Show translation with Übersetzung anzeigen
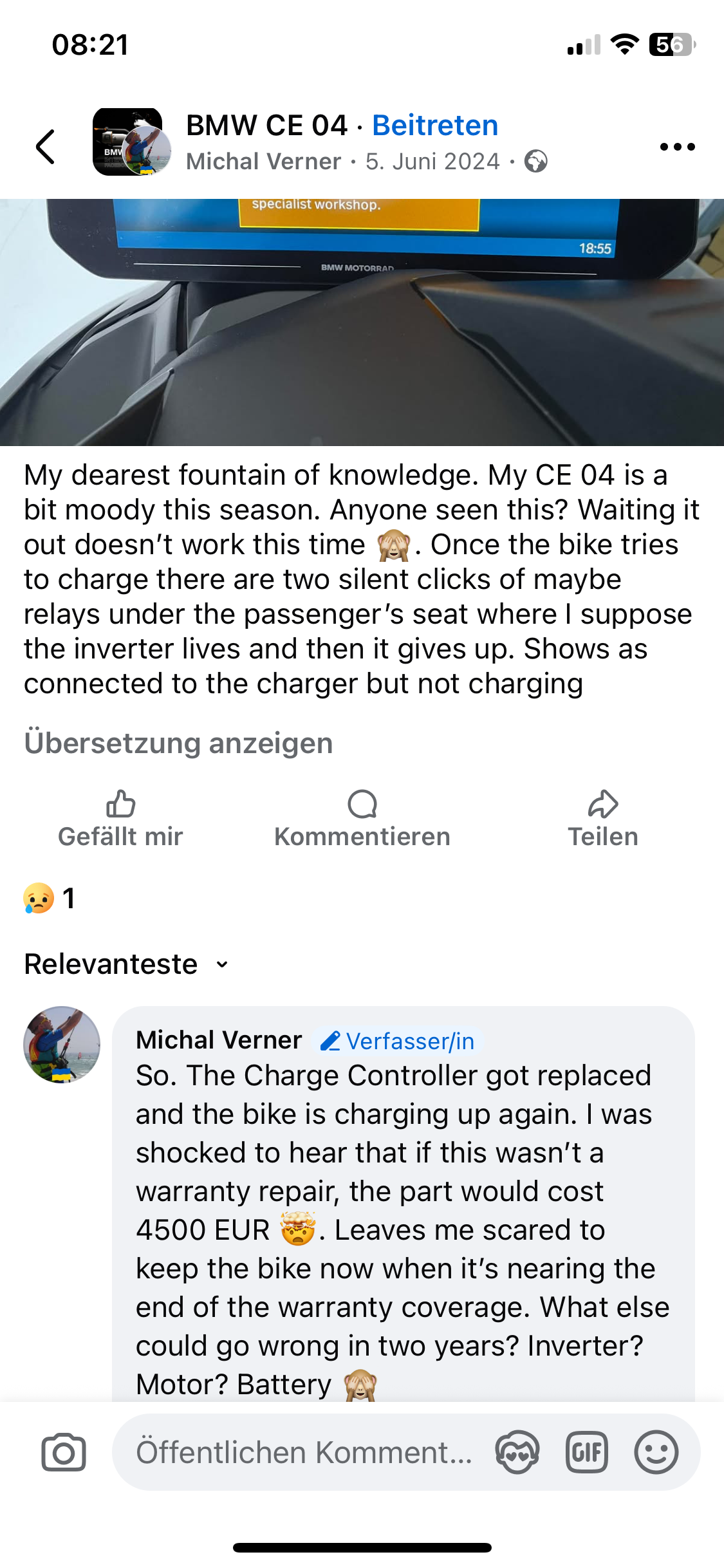 click(x=178, y=743)
